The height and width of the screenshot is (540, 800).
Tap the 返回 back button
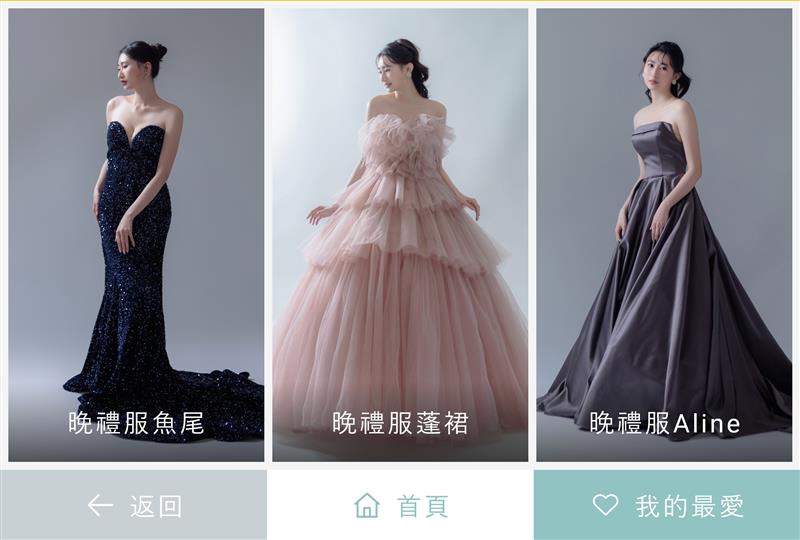(x=133, y=505)
